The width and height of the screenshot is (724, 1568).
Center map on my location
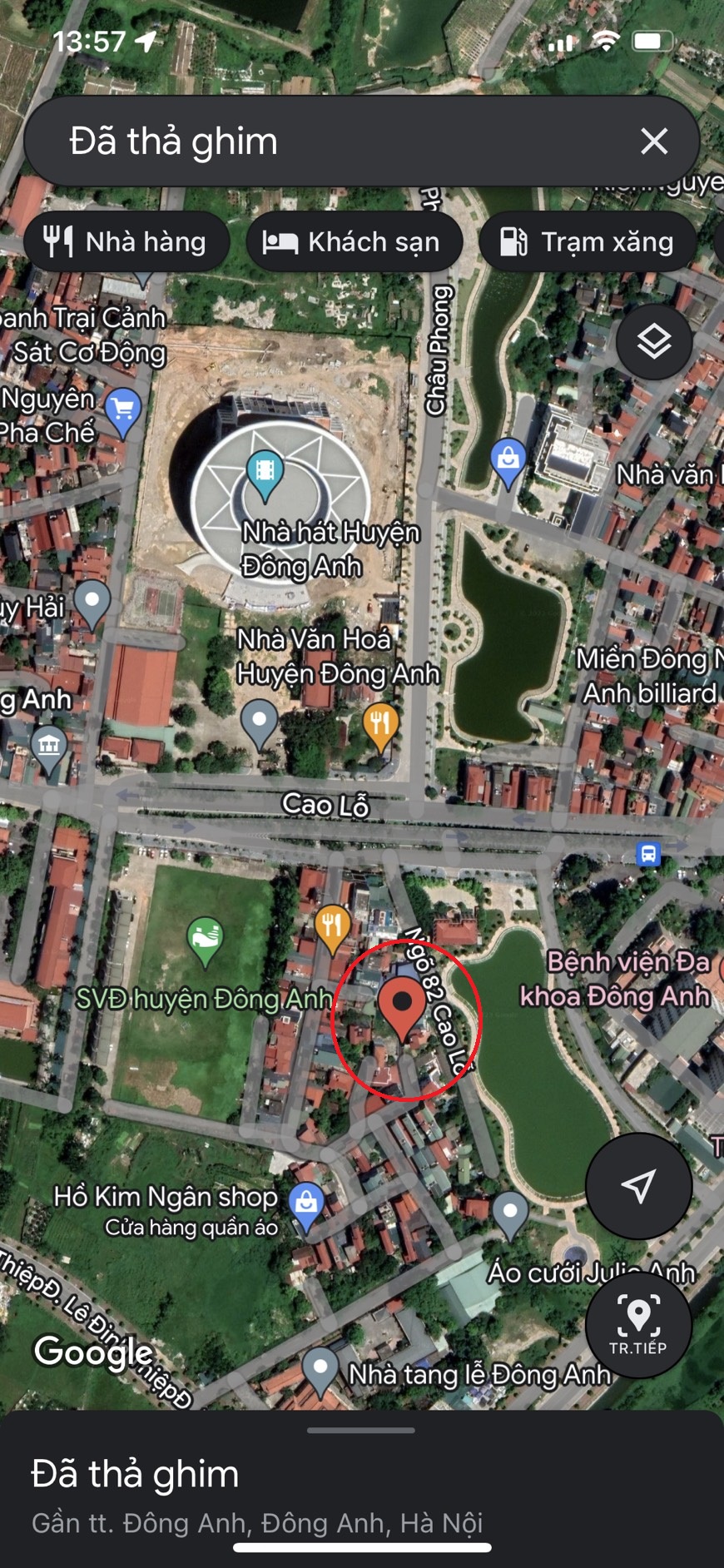pyautogui.click(x=638, y=1186)
